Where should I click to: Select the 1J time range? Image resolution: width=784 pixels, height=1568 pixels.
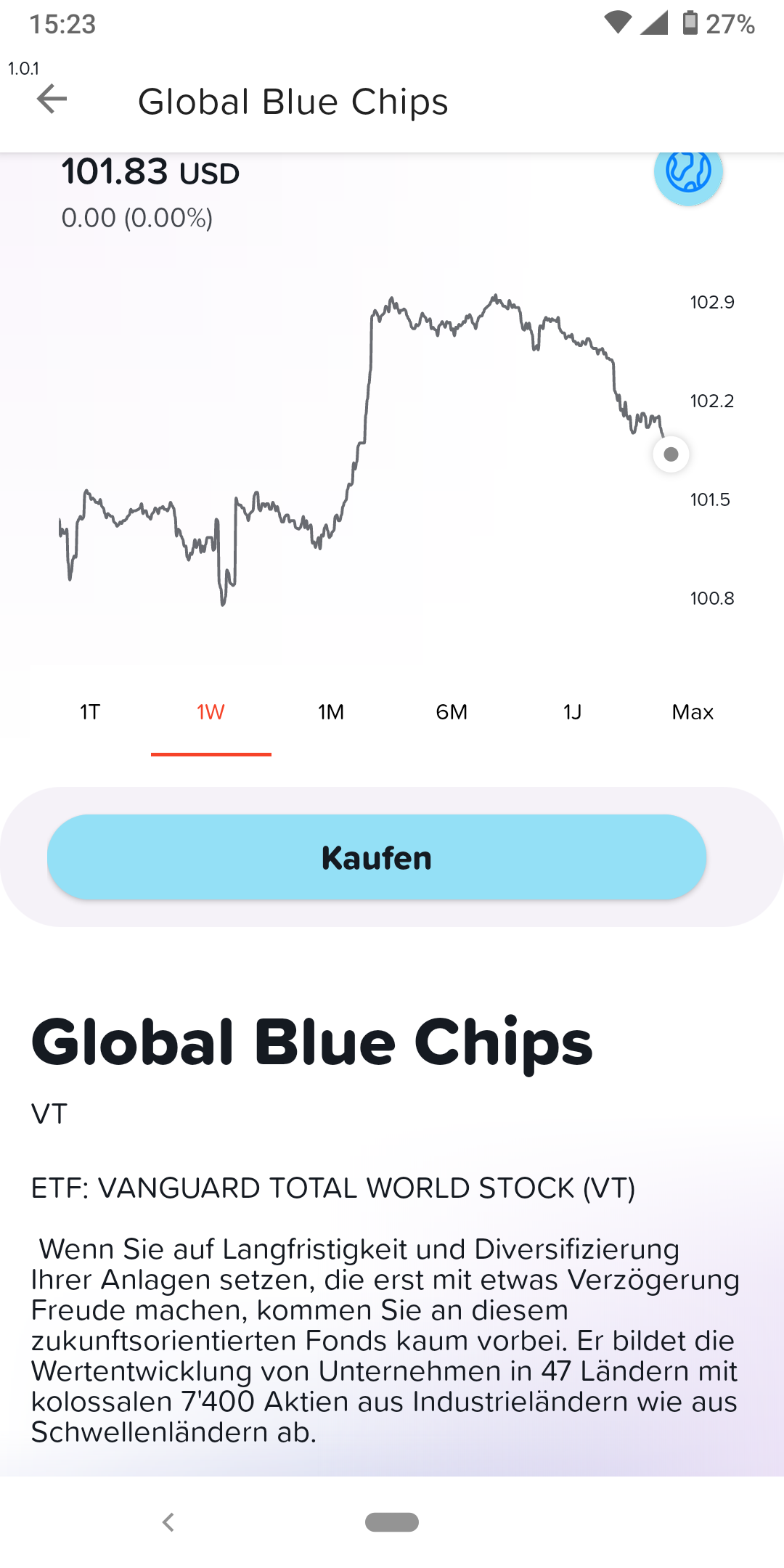[x=572, y=712]
